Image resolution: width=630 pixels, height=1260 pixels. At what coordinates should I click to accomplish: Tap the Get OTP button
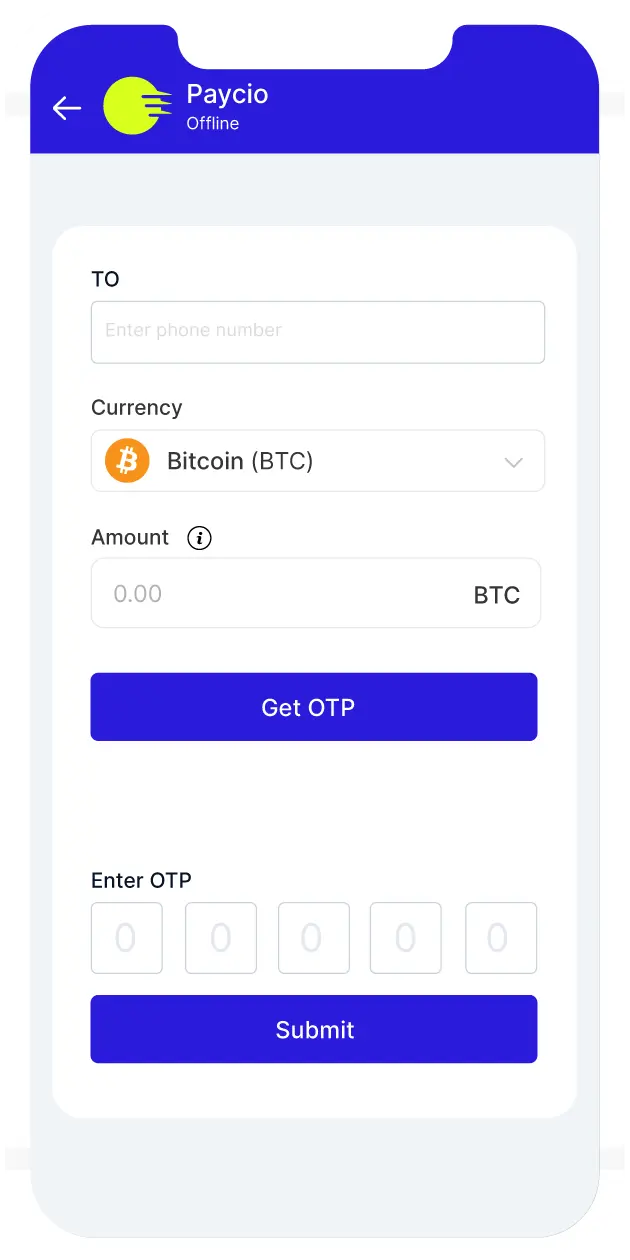313,707
